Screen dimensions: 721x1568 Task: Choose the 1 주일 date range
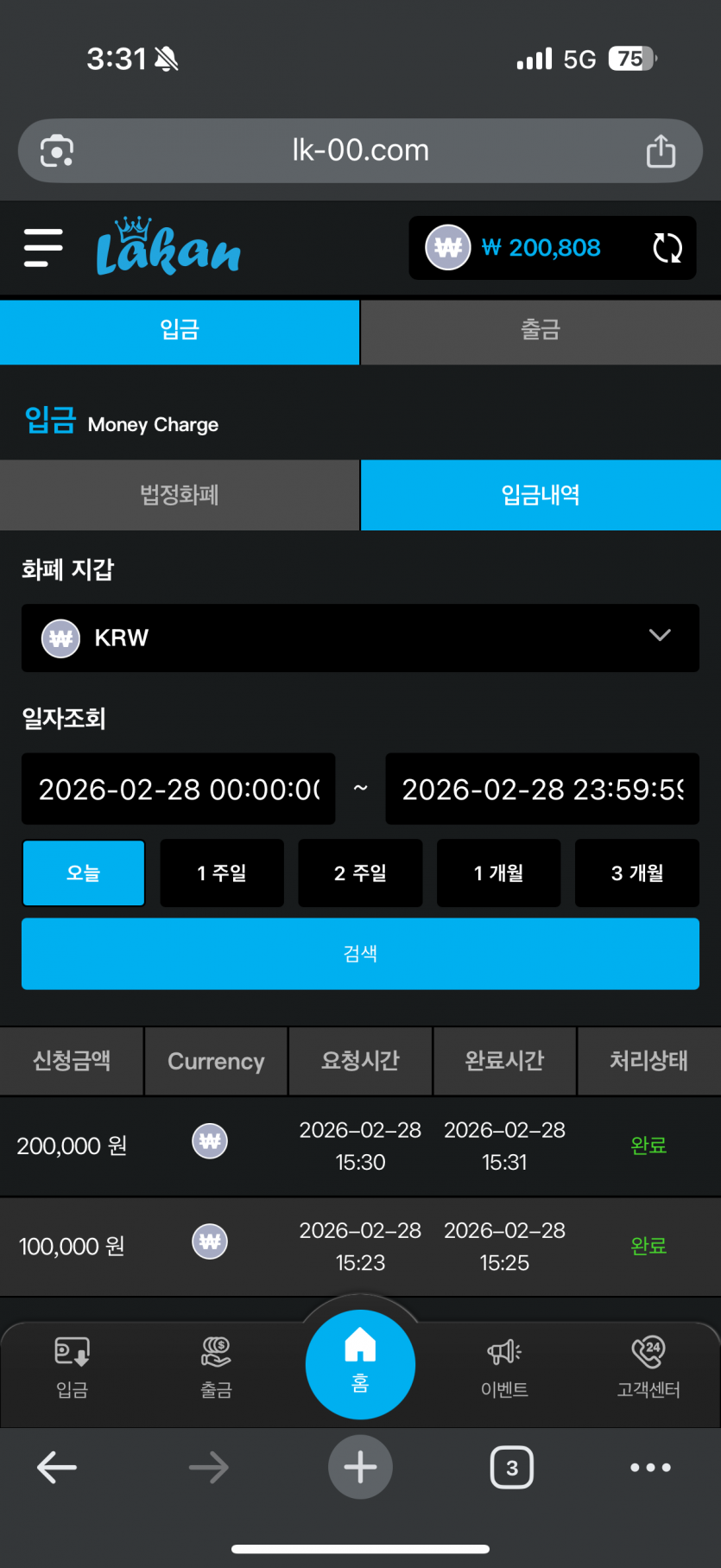click(x=222, y=873)
